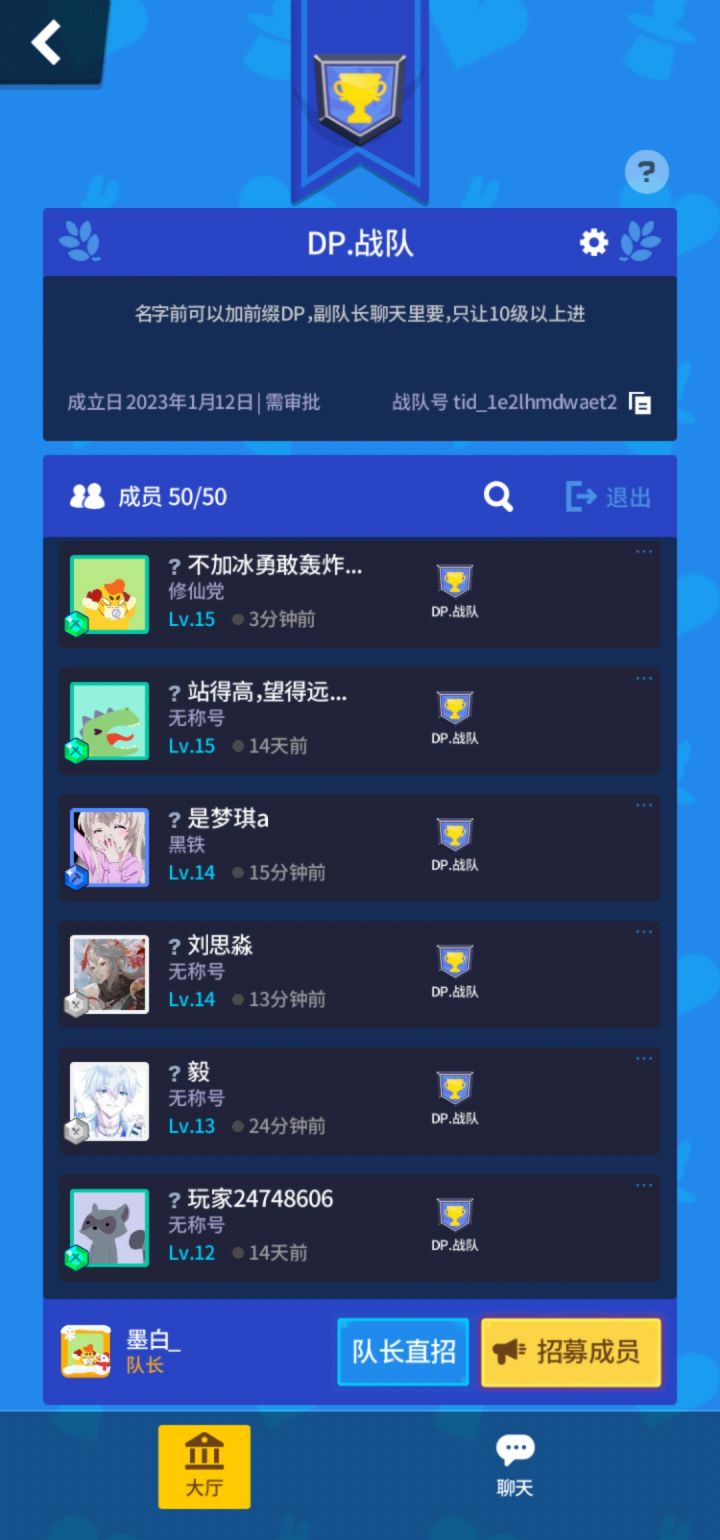720x1540 pixels.
Task: Click the members icon beside 成员 50/50
Action: pyautogui.click(x=85, y=495)
